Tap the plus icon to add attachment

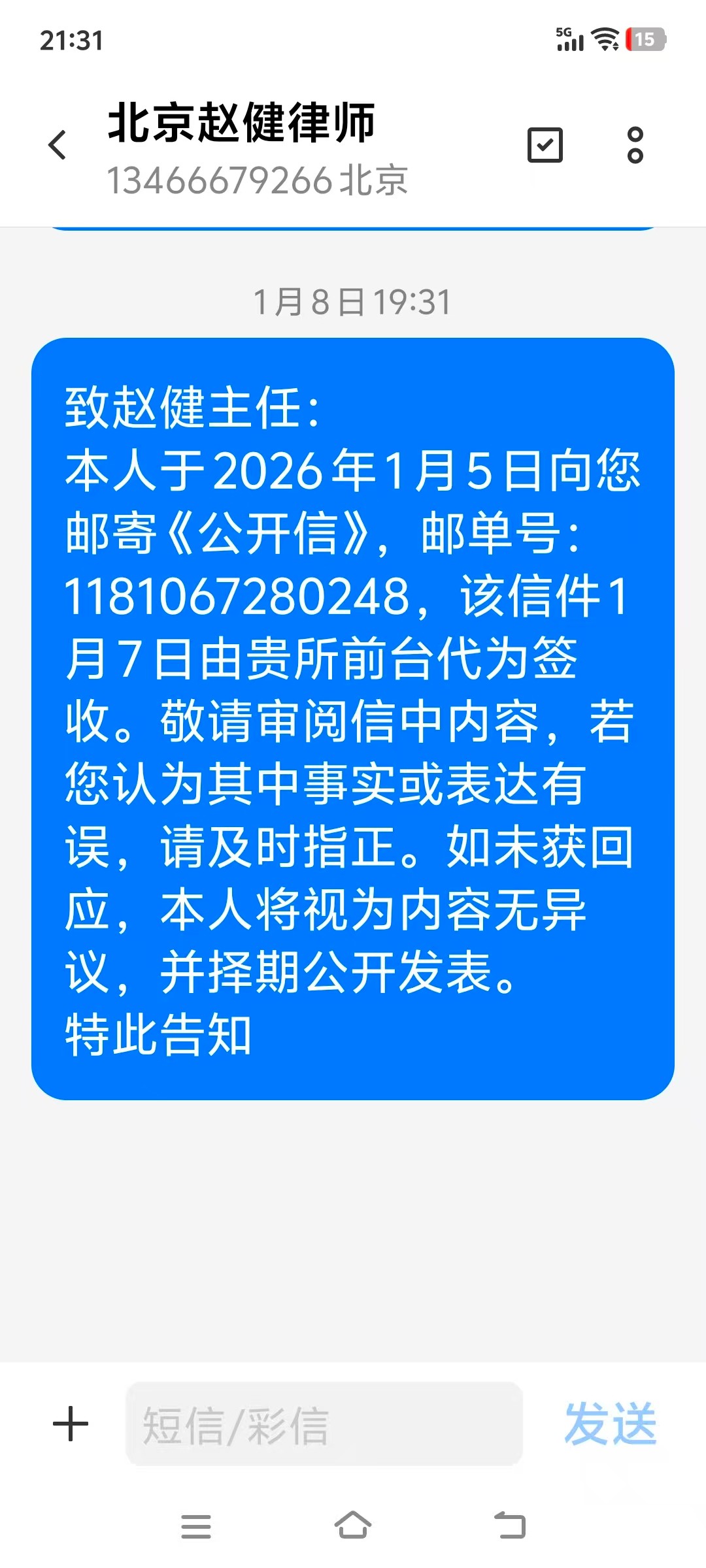71,1424
